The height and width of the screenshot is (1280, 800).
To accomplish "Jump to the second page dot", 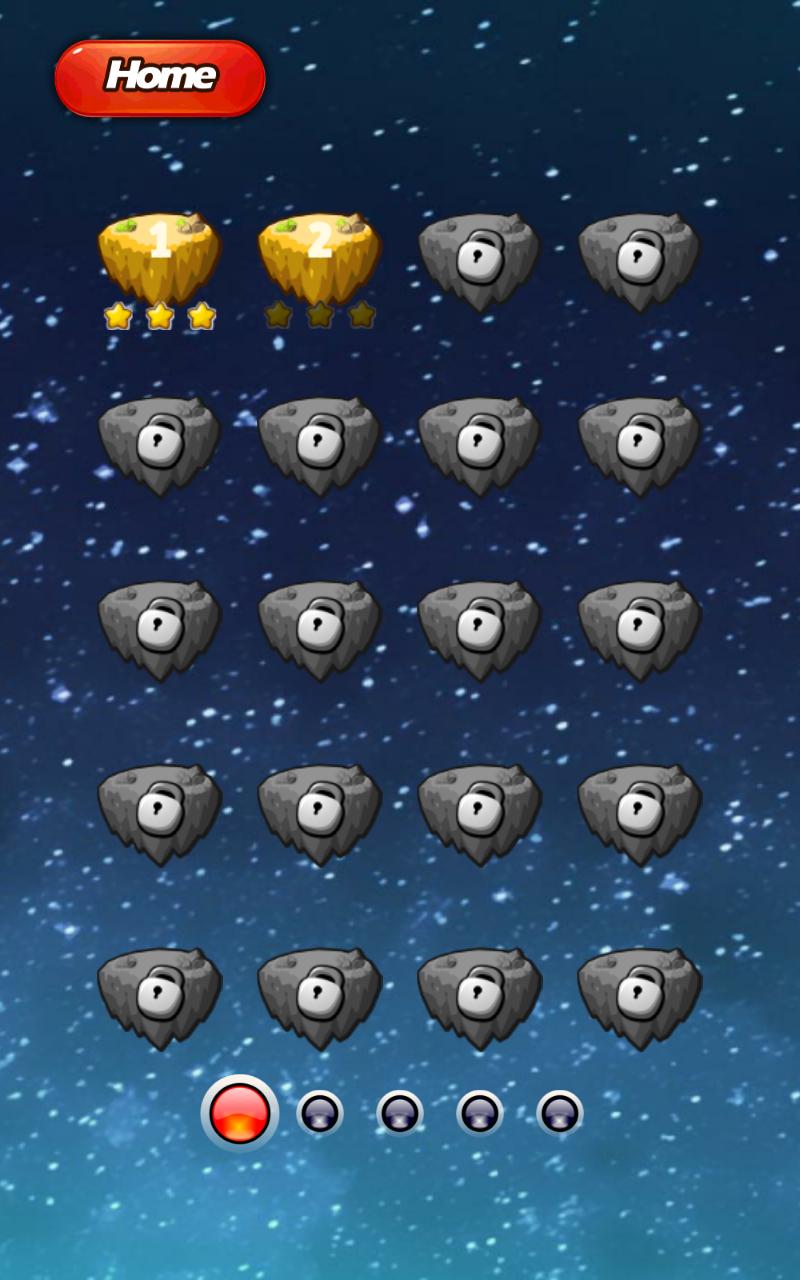I will 320,1113.
